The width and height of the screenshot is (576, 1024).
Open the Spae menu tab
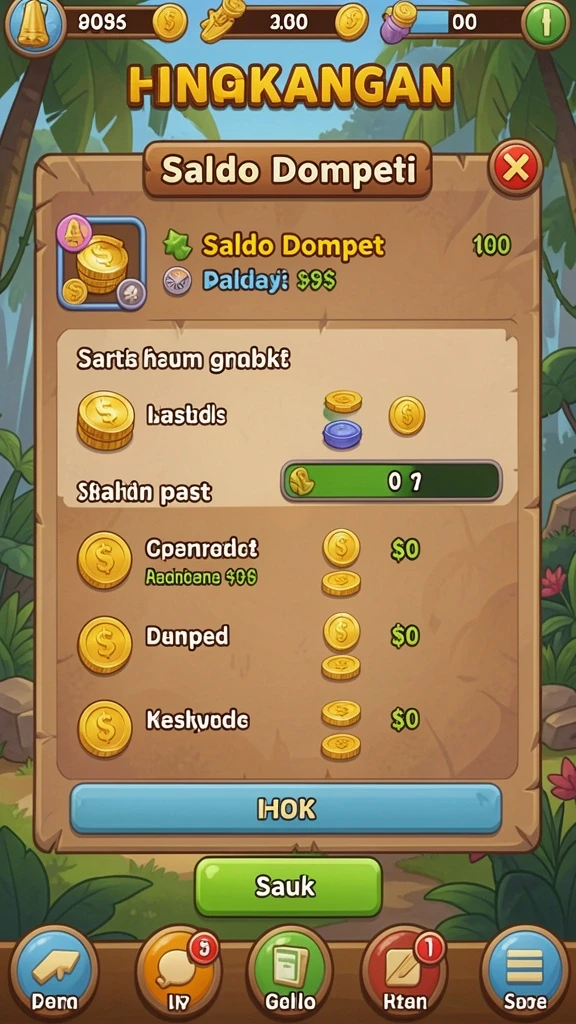[525, 973]
